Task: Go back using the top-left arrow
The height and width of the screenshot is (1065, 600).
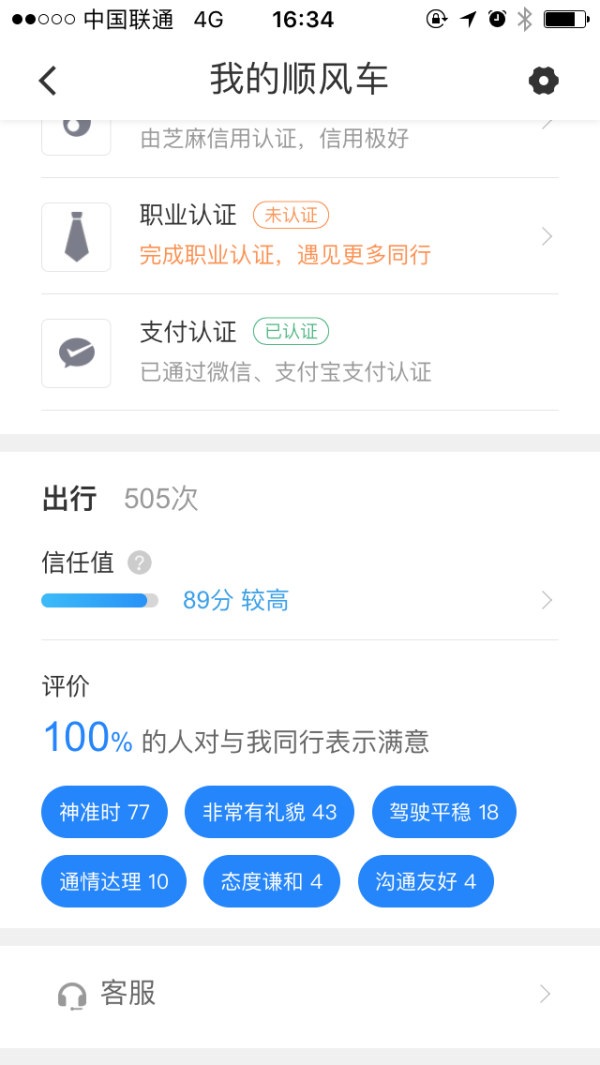Action: [x=48, y=81]
